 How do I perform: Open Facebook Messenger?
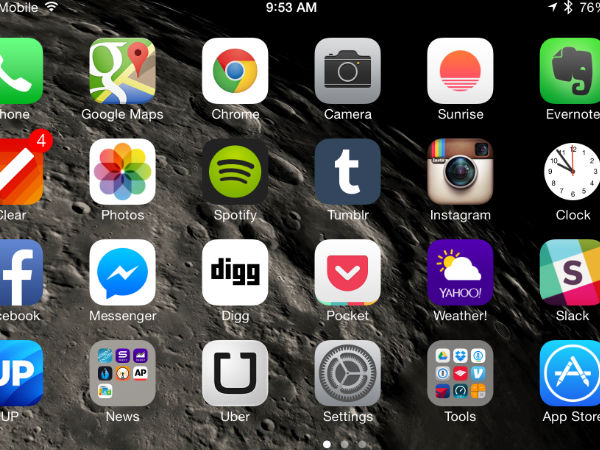pos(122,272)
